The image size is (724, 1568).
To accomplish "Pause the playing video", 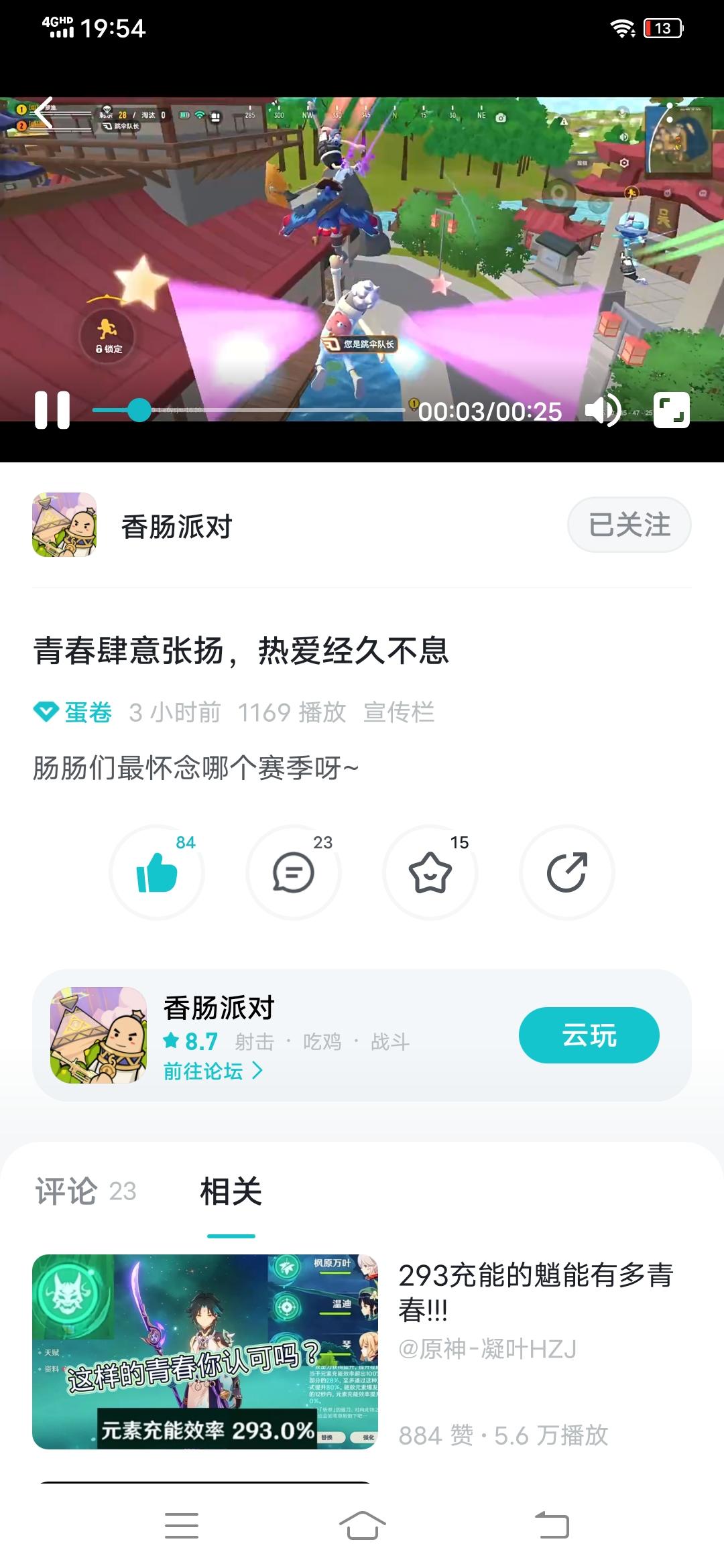I will coord(54,410).
